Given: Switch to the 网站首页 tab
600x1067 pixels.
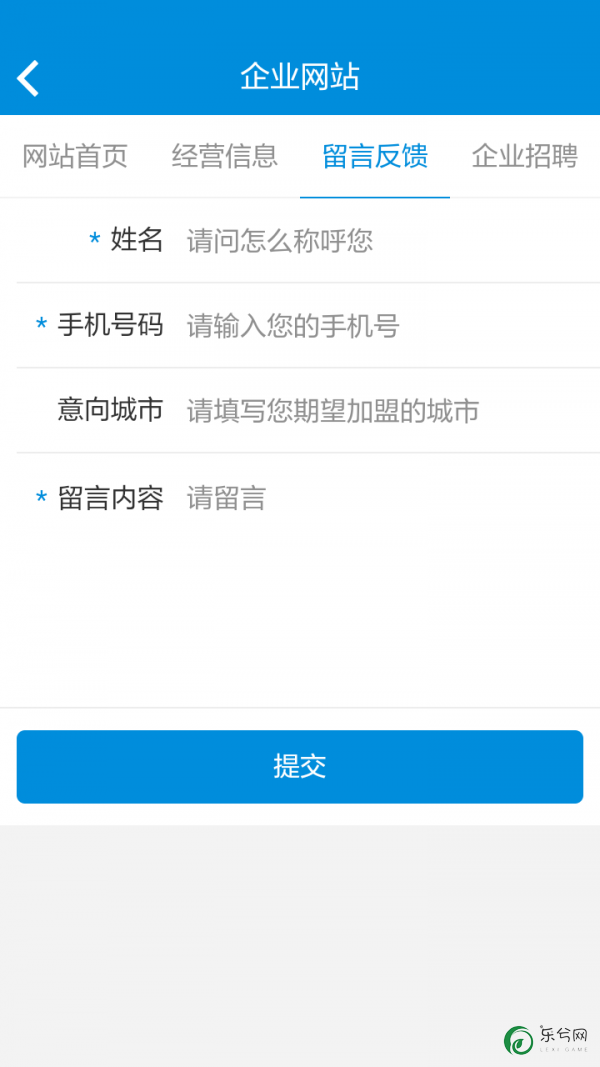Looking at the screenshot, I should (x=75, y=157).
